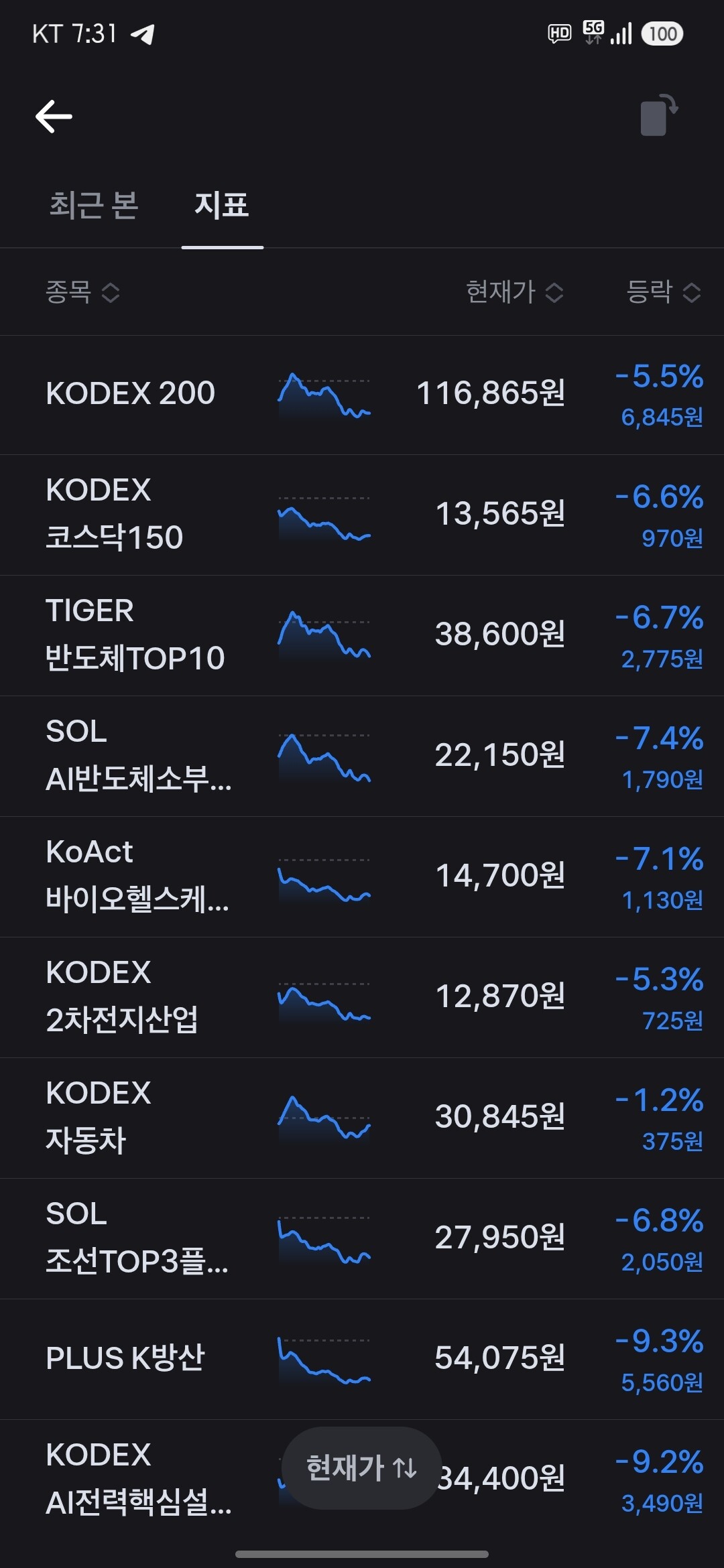Open PLUS K방산 row

pos(362,1360)
